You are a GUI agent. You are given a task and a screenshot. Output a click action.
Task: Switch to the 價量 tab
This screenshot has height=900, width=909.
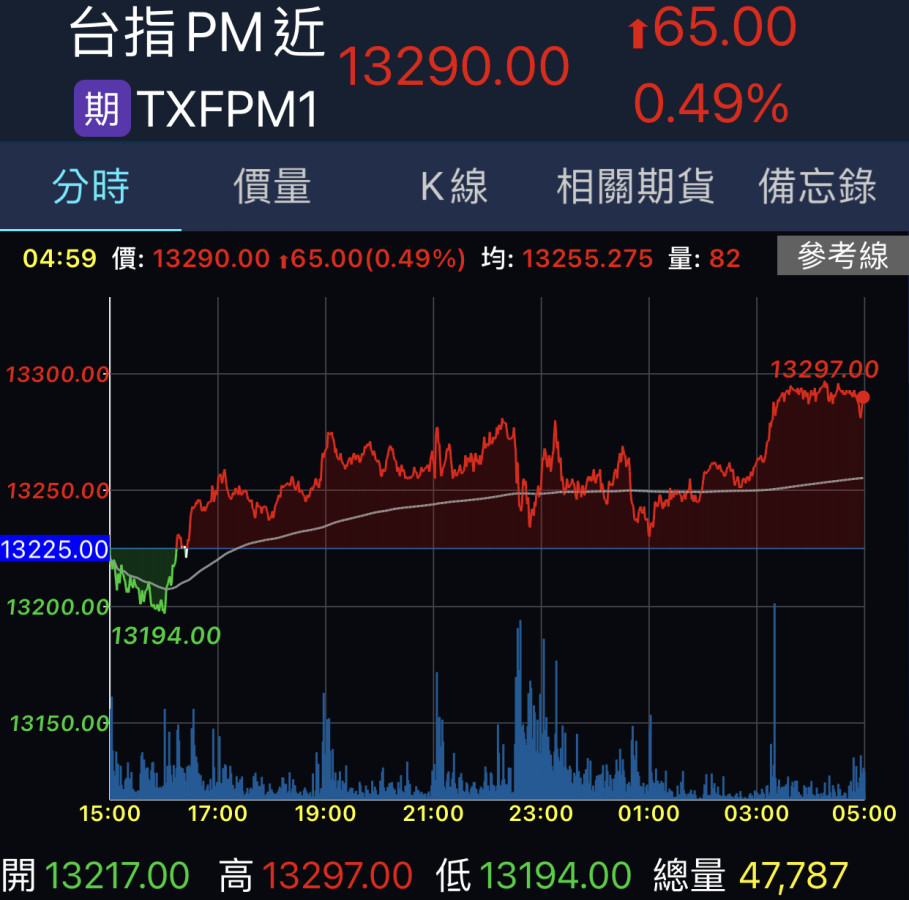272,187
